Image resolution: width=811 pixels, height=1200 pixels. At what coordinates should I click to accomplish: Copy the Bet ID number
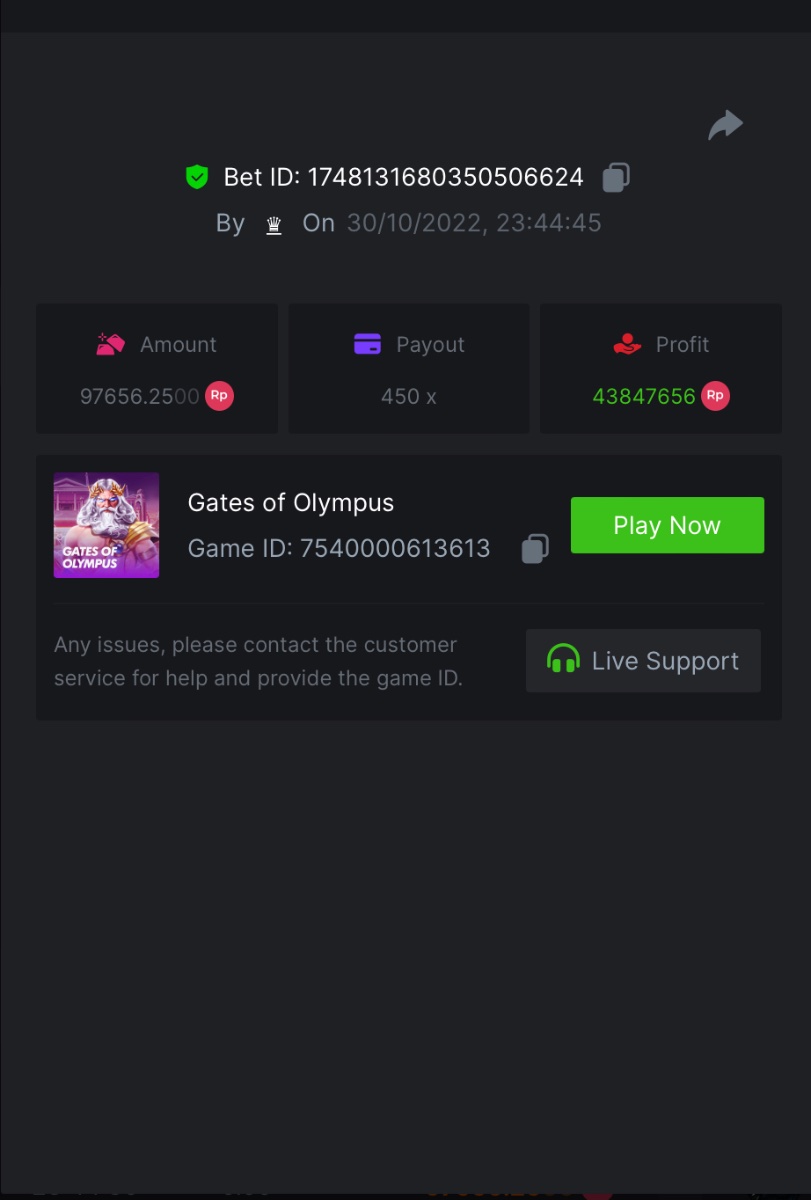pyautogui.click(x=616, y=178)
